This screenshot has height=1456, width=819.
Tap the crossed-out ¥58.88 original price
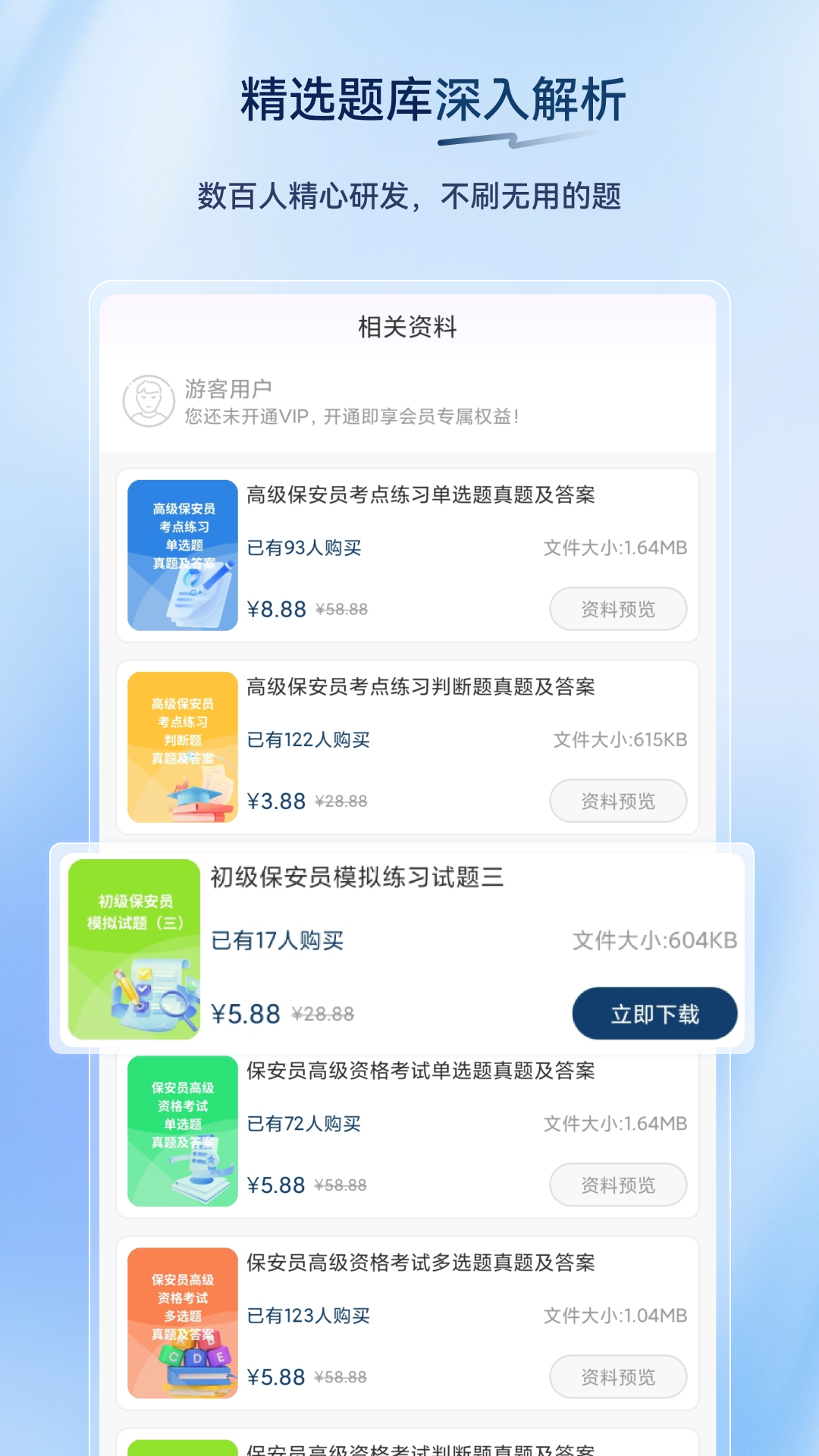tap(341, 609)
